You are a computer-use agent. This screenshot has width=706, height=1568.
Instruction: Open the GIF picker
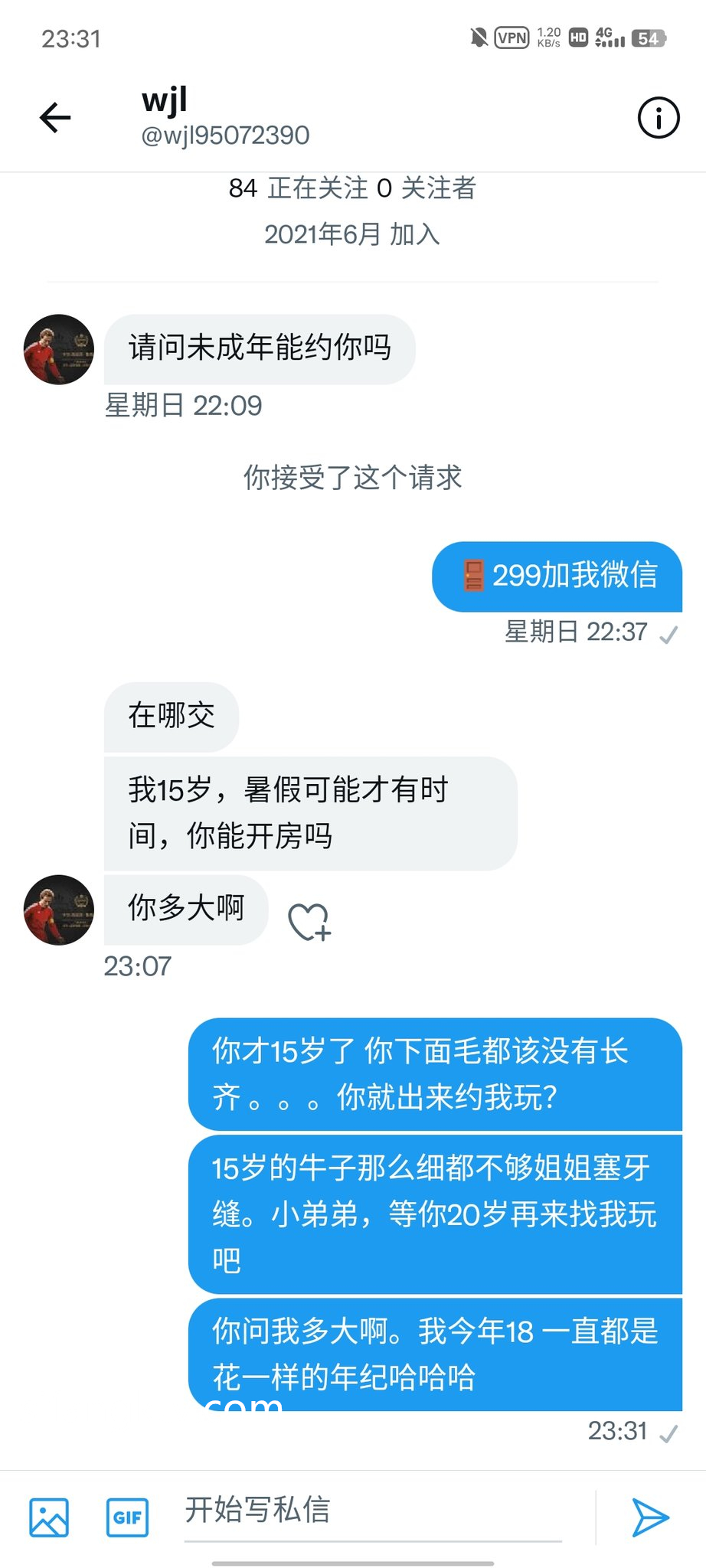click(x=127, y=1517)
